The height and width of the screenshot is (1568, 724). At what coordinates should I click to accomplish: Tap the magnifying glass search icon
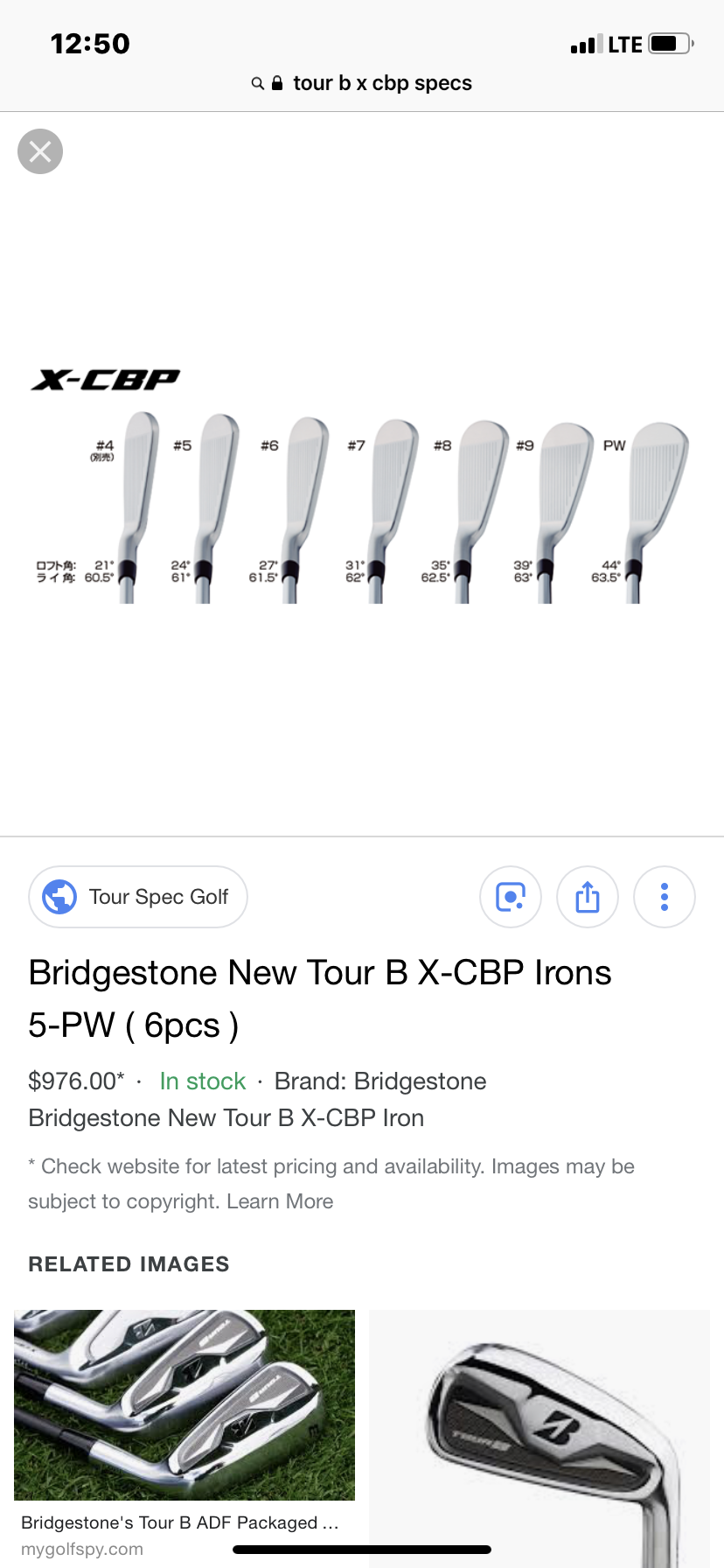point(257,82)
